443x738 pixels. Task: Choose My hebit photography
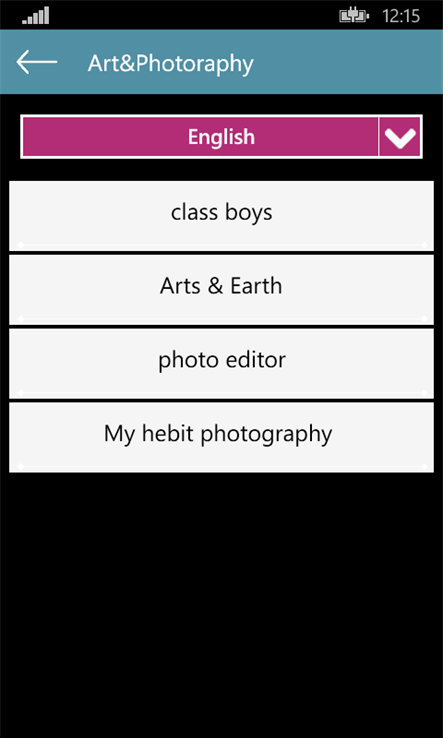click(221, 437)
